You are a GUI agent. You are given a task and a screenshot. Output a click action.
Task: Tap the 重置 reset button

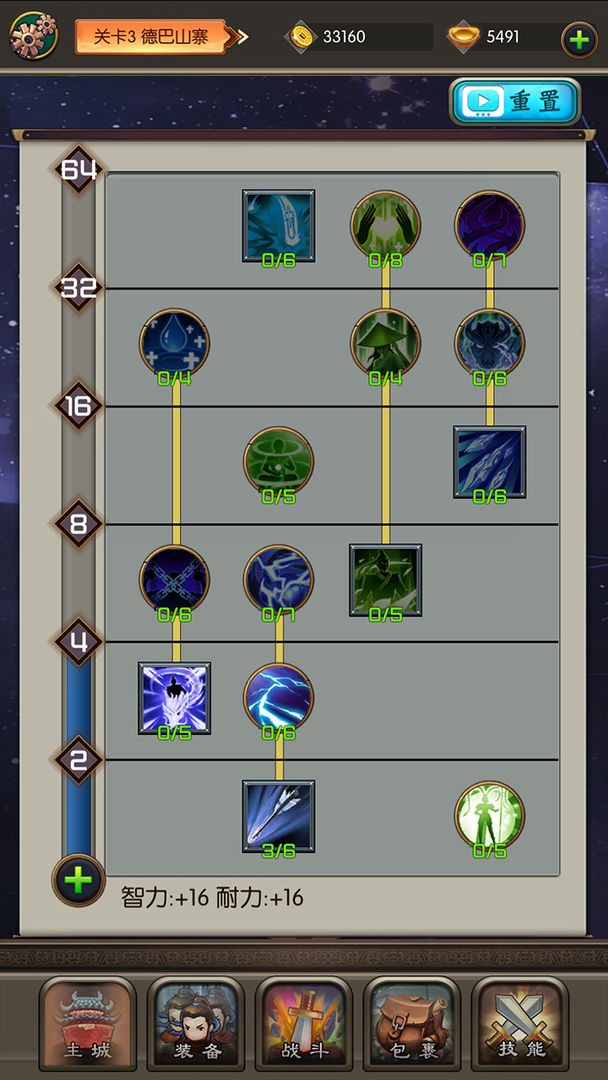515,102
